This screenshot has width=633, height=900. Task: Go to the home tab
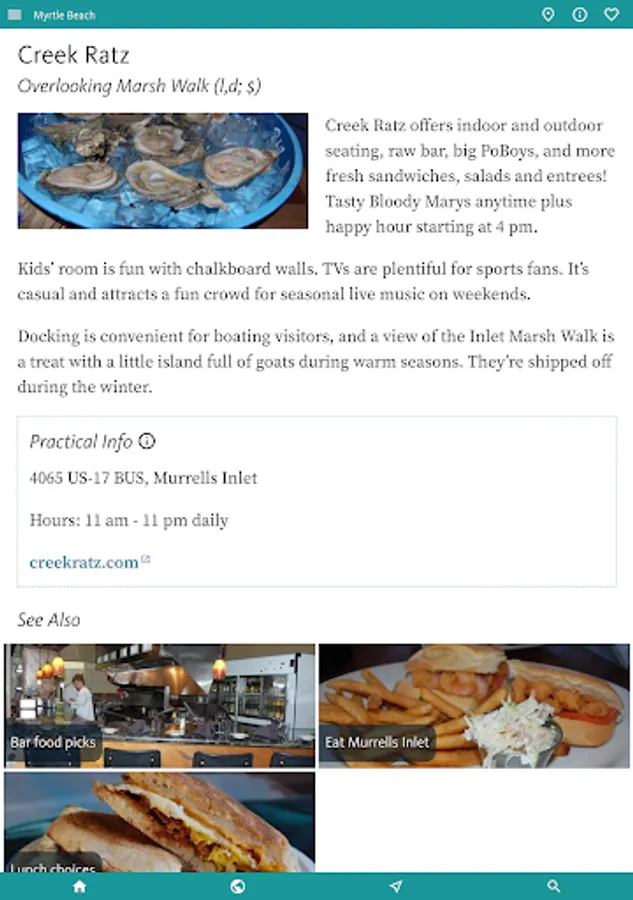79,887
